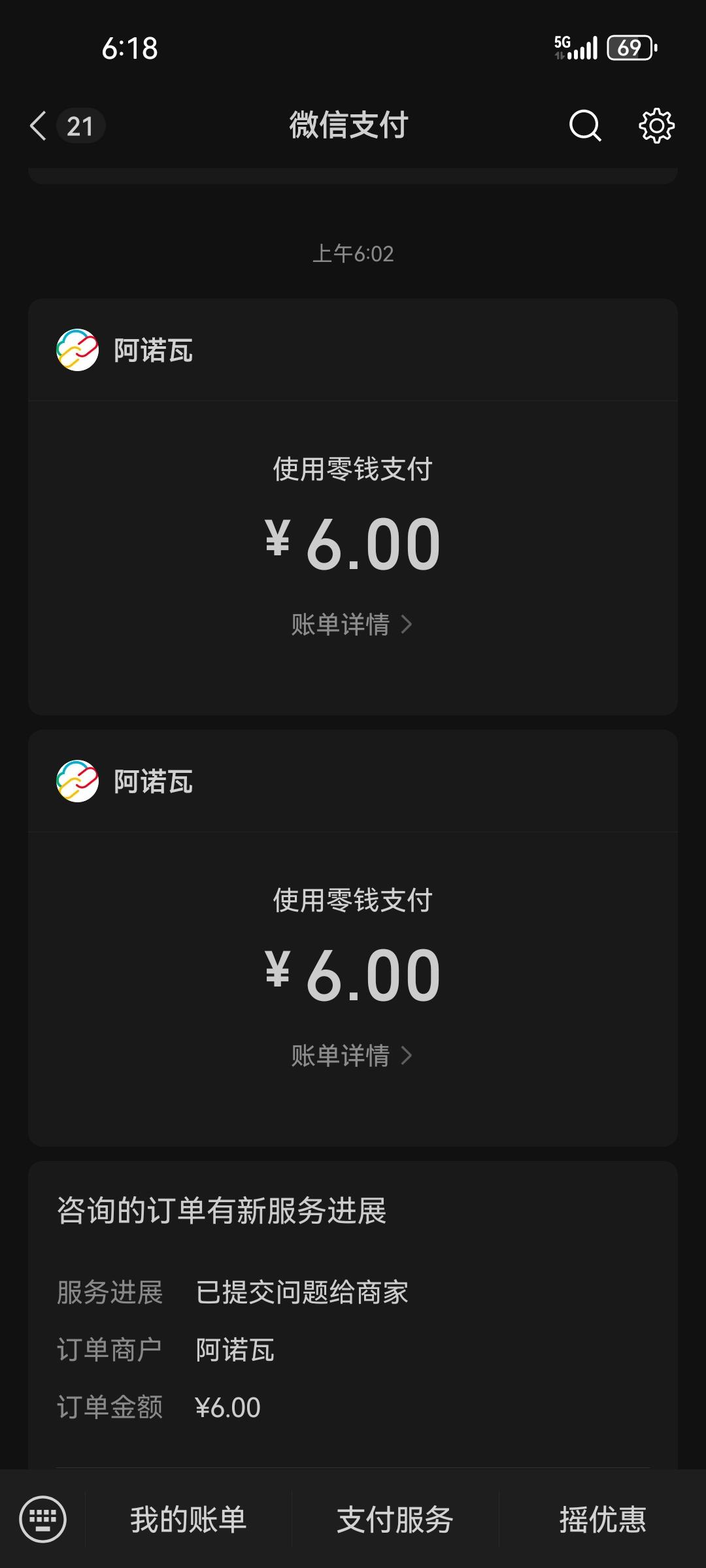Go back to the chat list
706x1568 pixels.
click(x=39, y=125)
